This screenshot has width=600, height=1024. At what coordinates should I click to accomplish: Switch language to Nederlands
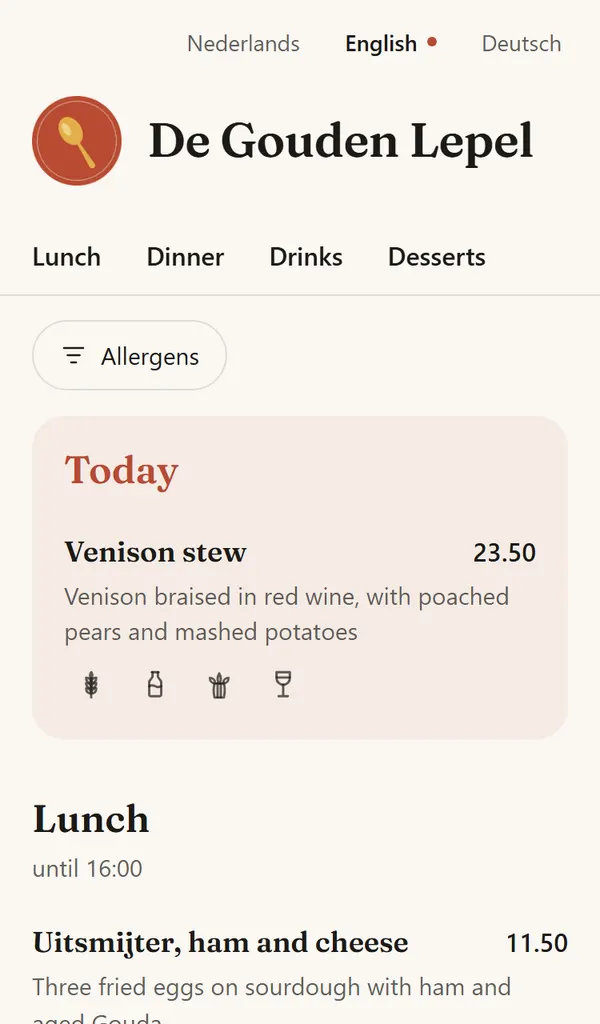click(x=243, y=44)
